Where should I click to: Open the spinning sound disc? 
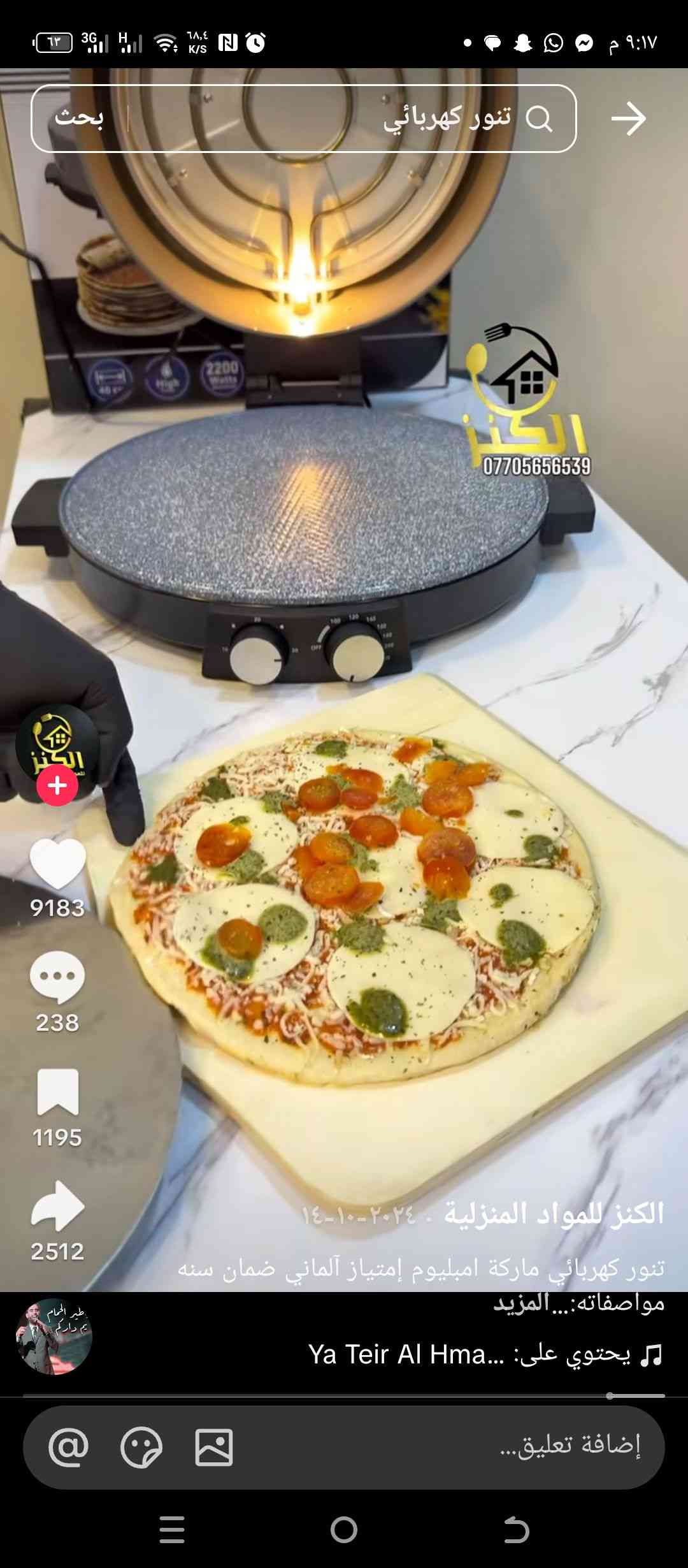pyautogui.click(x=54, y=1337)
